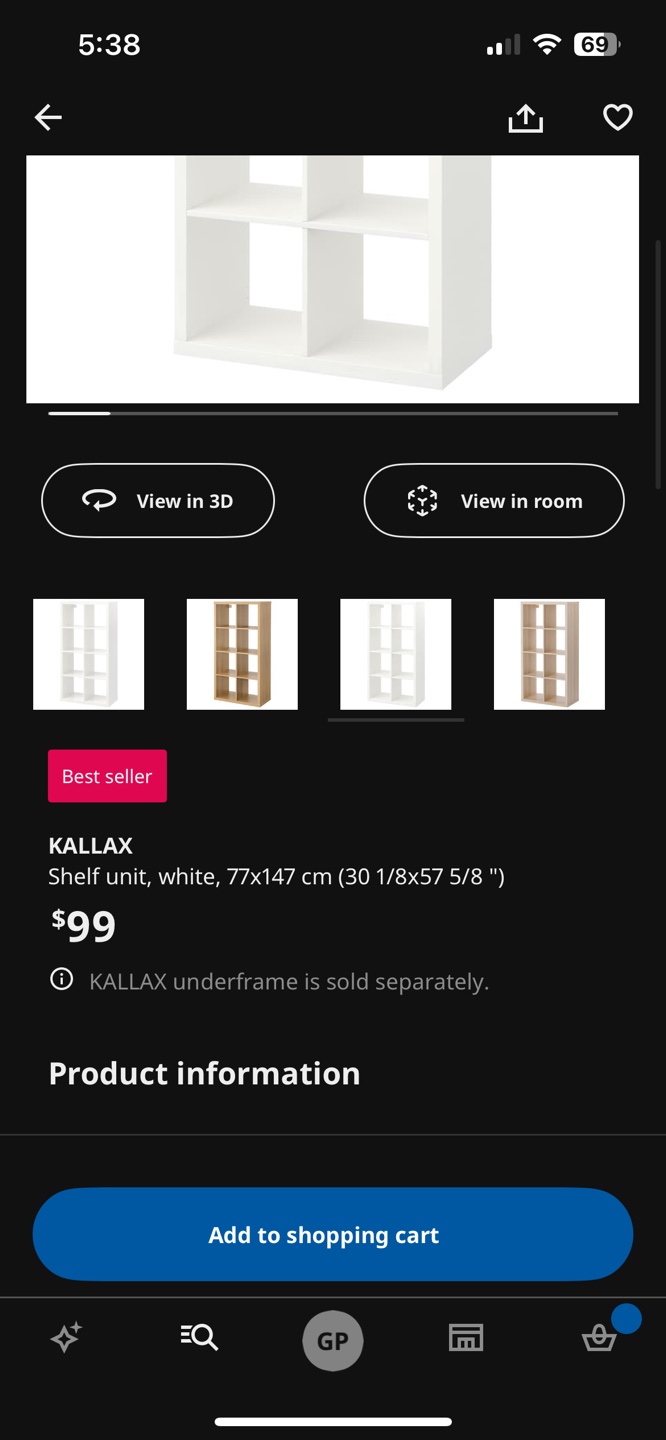The height and width of the screenshot is (1440, 666).
Task: Tap the info icon about KALLAX underframe
Action: coord(62,979)
